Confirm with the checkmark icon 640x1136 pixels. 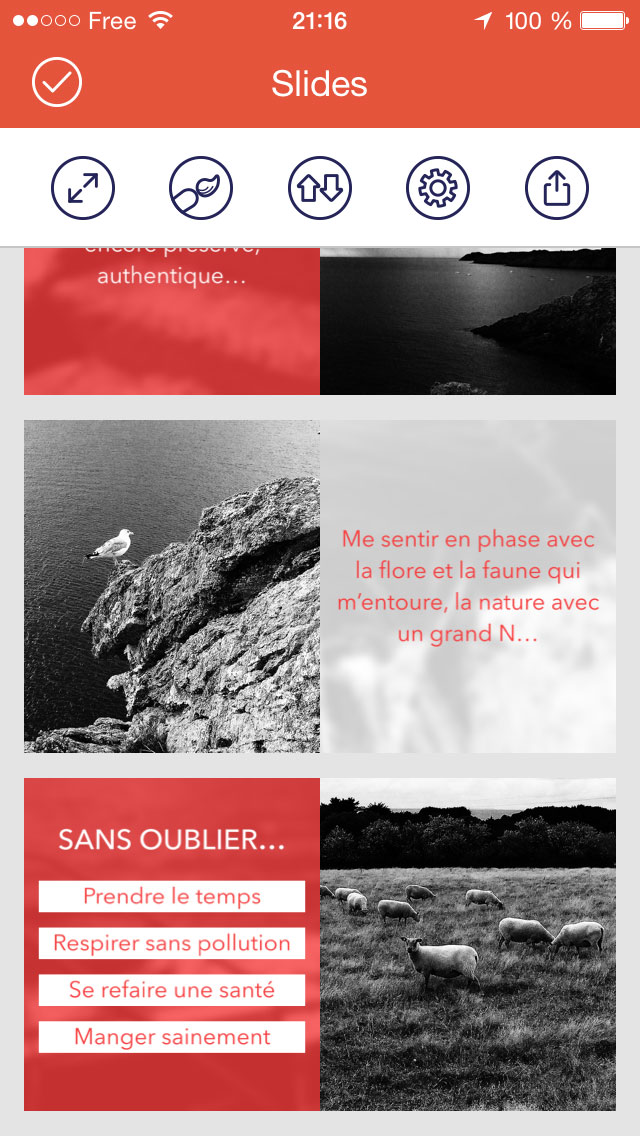[57, 83]
